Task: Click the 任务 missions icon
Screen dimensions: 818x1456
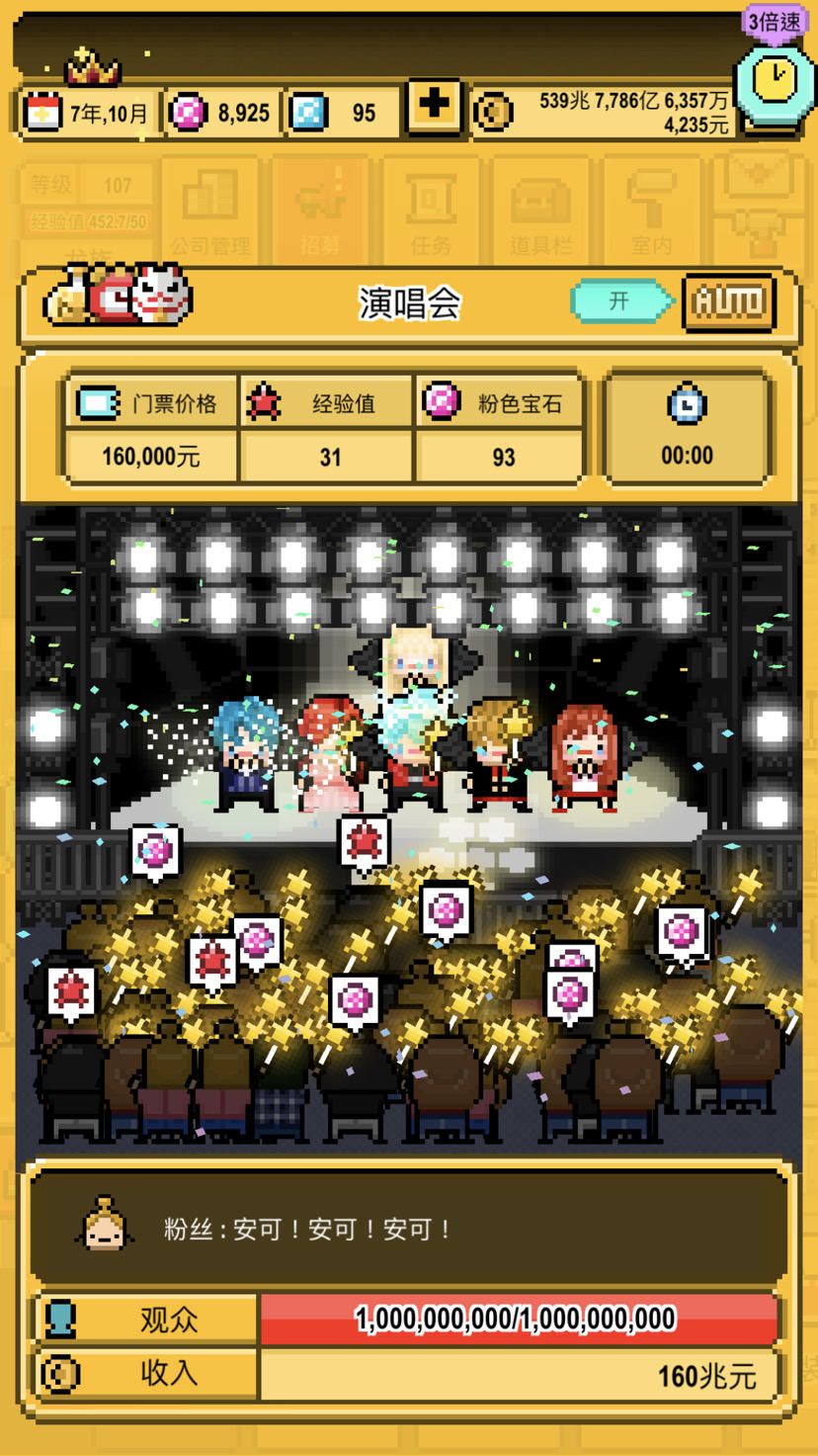Action: [x=430, y=208]
